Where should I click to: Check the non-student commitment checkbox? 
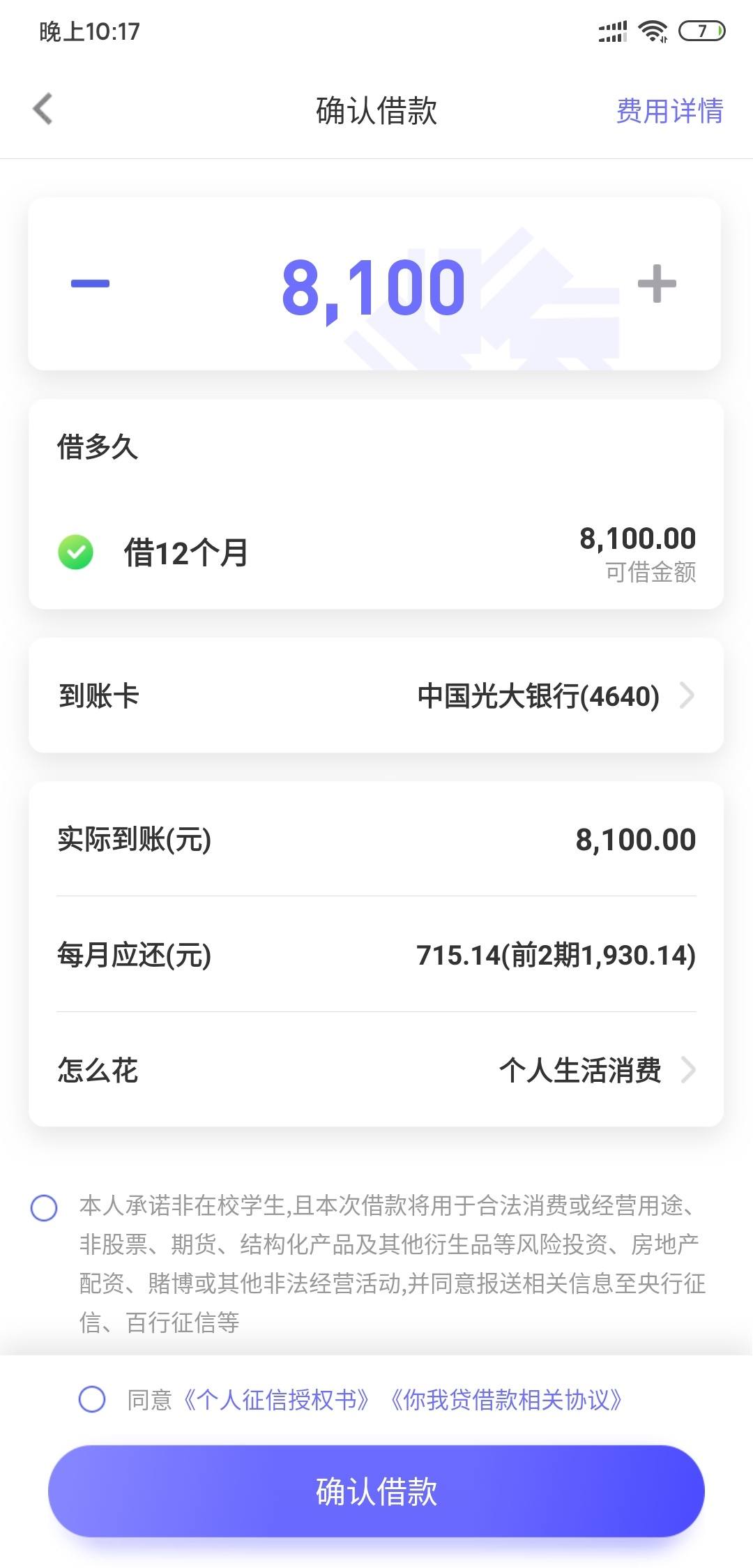pos(44,1207)
